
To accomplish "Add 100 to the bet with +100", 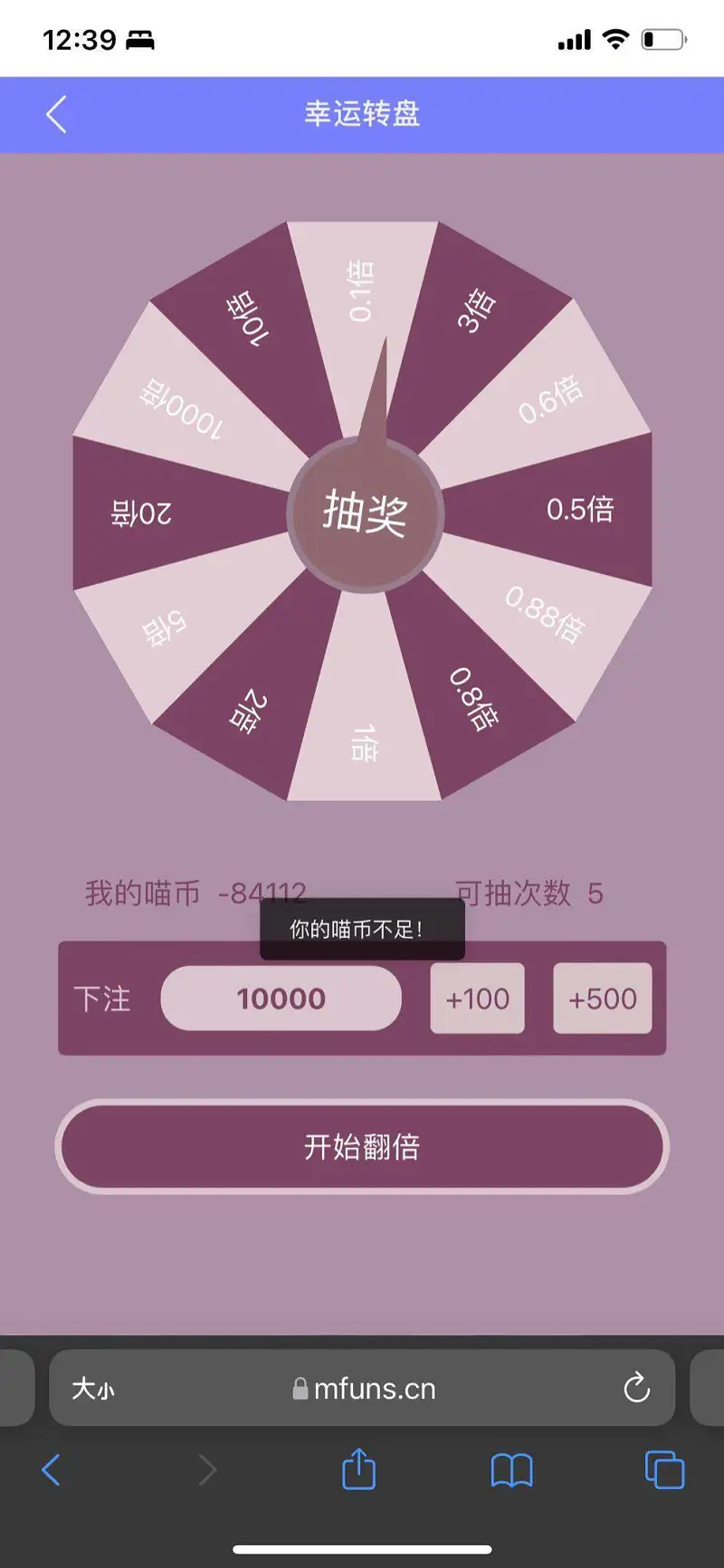I will pos(477,998).
